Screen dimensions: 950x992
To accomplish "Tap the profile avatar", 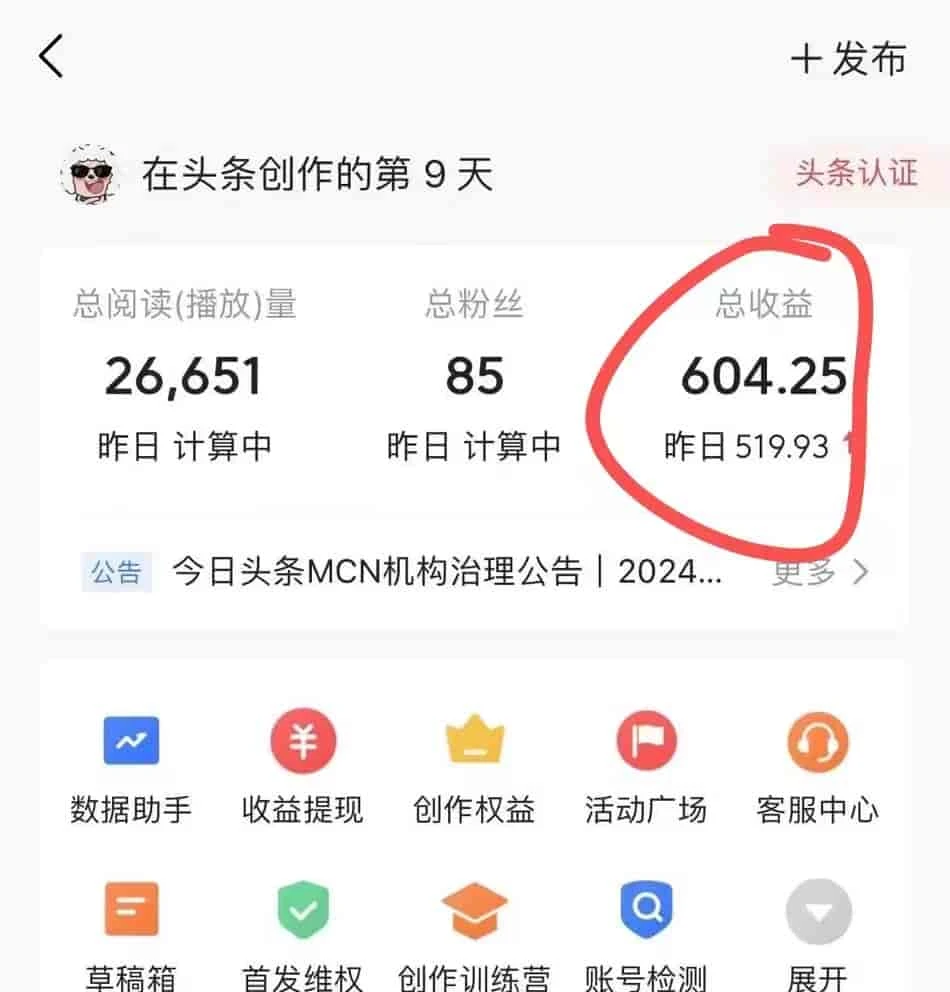I will [89, 176].
